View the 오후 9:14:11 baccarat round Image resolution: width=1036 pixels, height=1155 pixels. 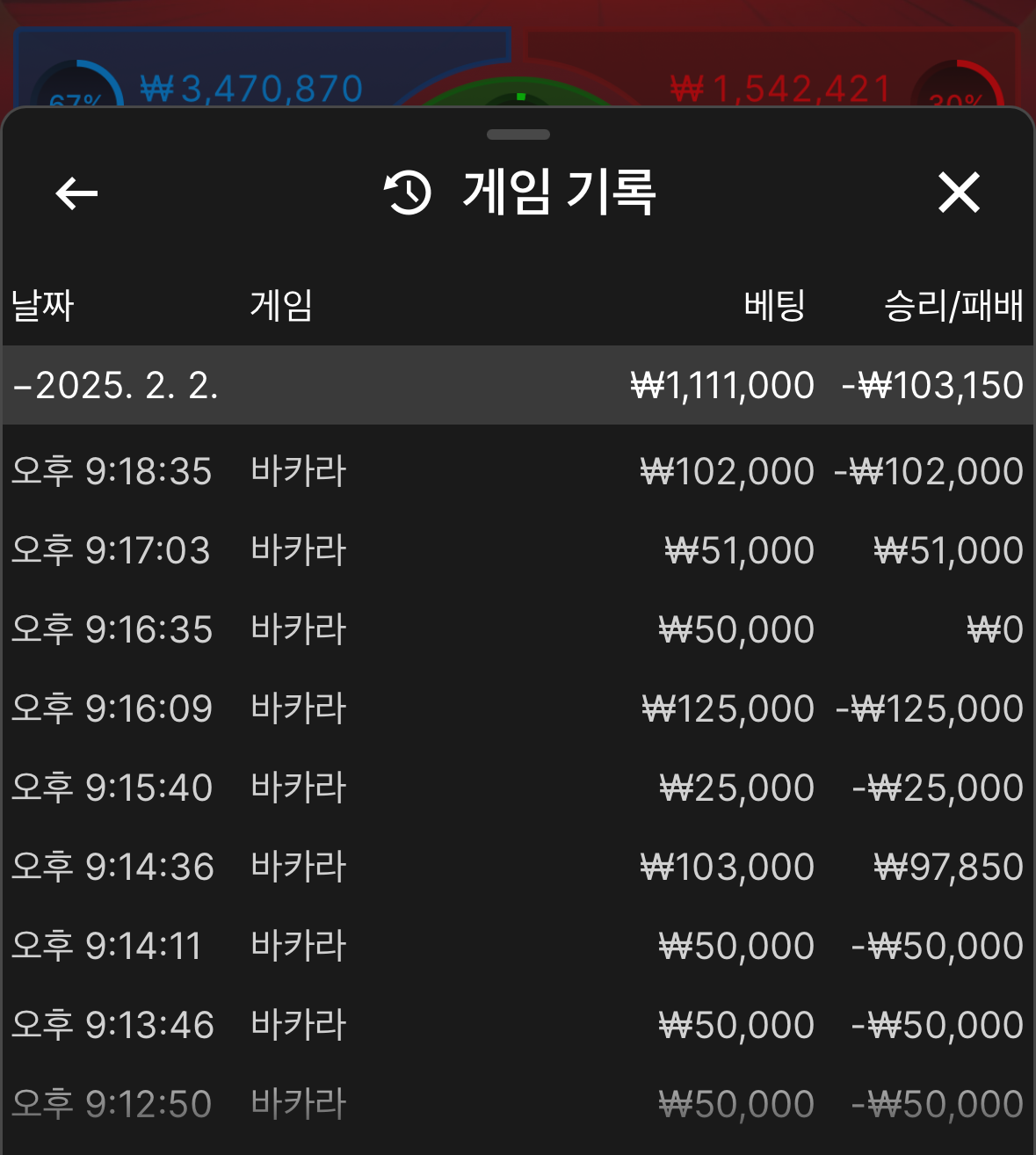[x=518, y=946]
